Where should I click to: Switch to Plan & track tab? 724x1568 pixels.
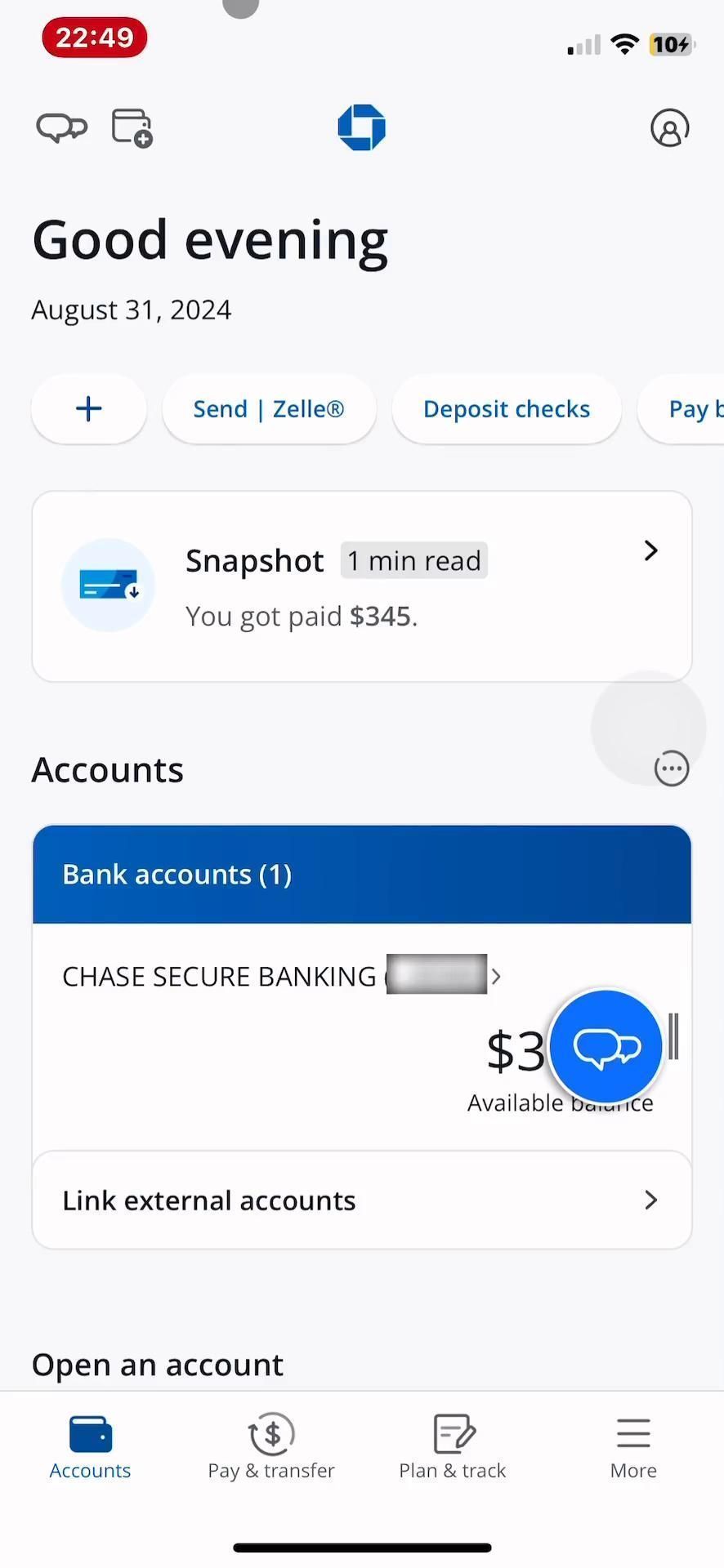coord(453,1448)
